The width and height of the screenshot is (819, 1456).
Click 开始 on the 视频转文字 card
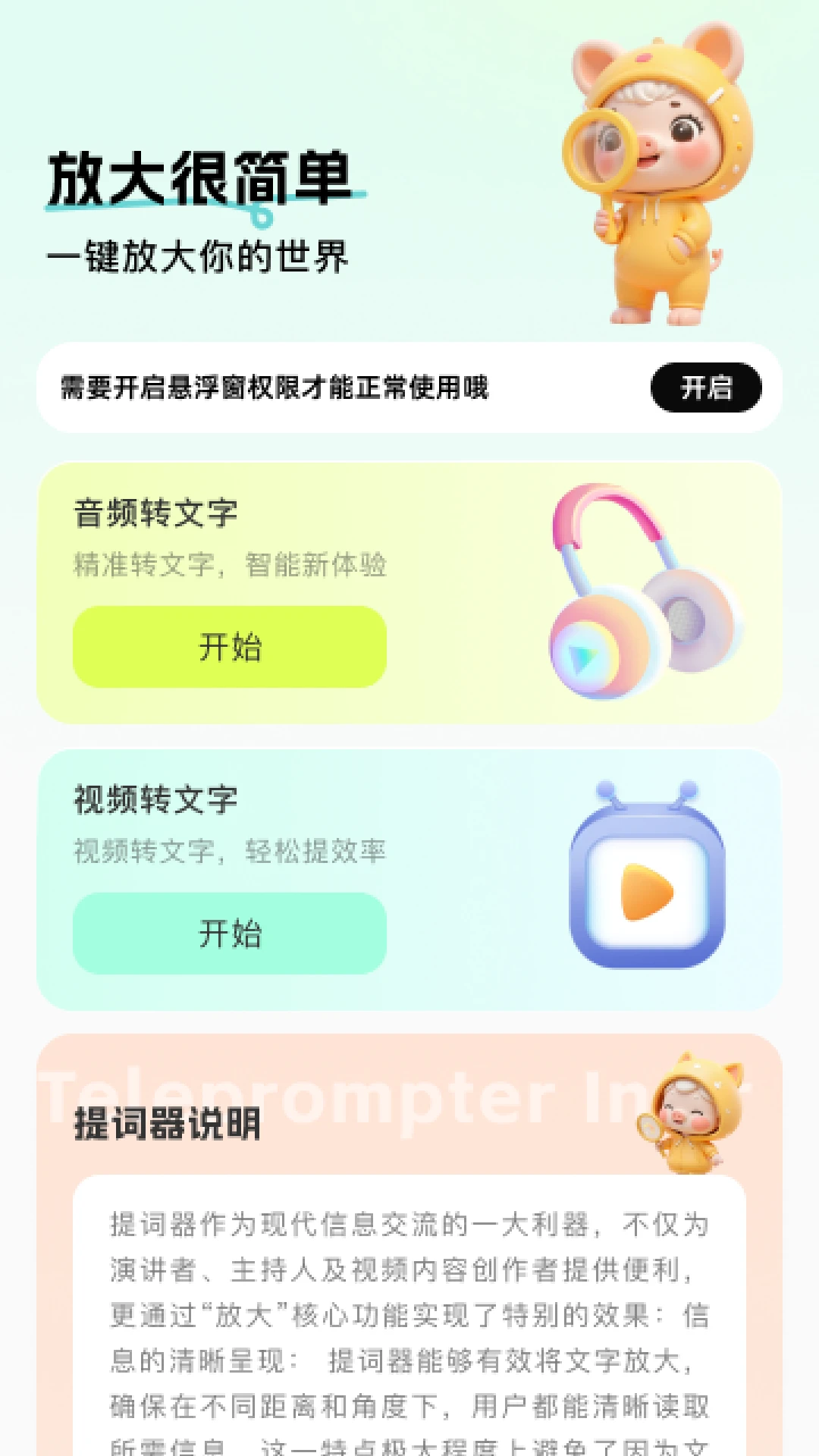coord(230,933)
